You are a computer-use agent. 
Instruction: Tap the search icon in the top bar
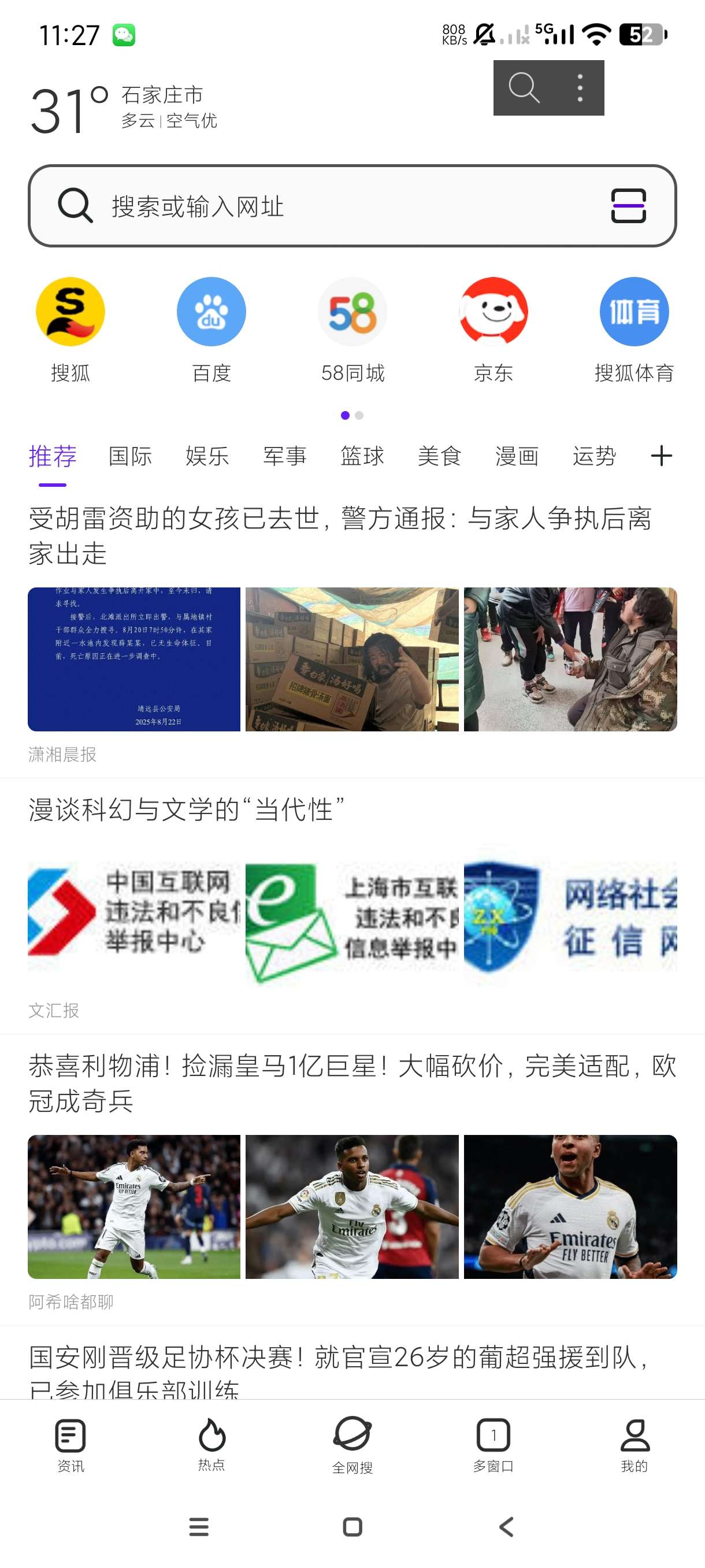point(524,88)
